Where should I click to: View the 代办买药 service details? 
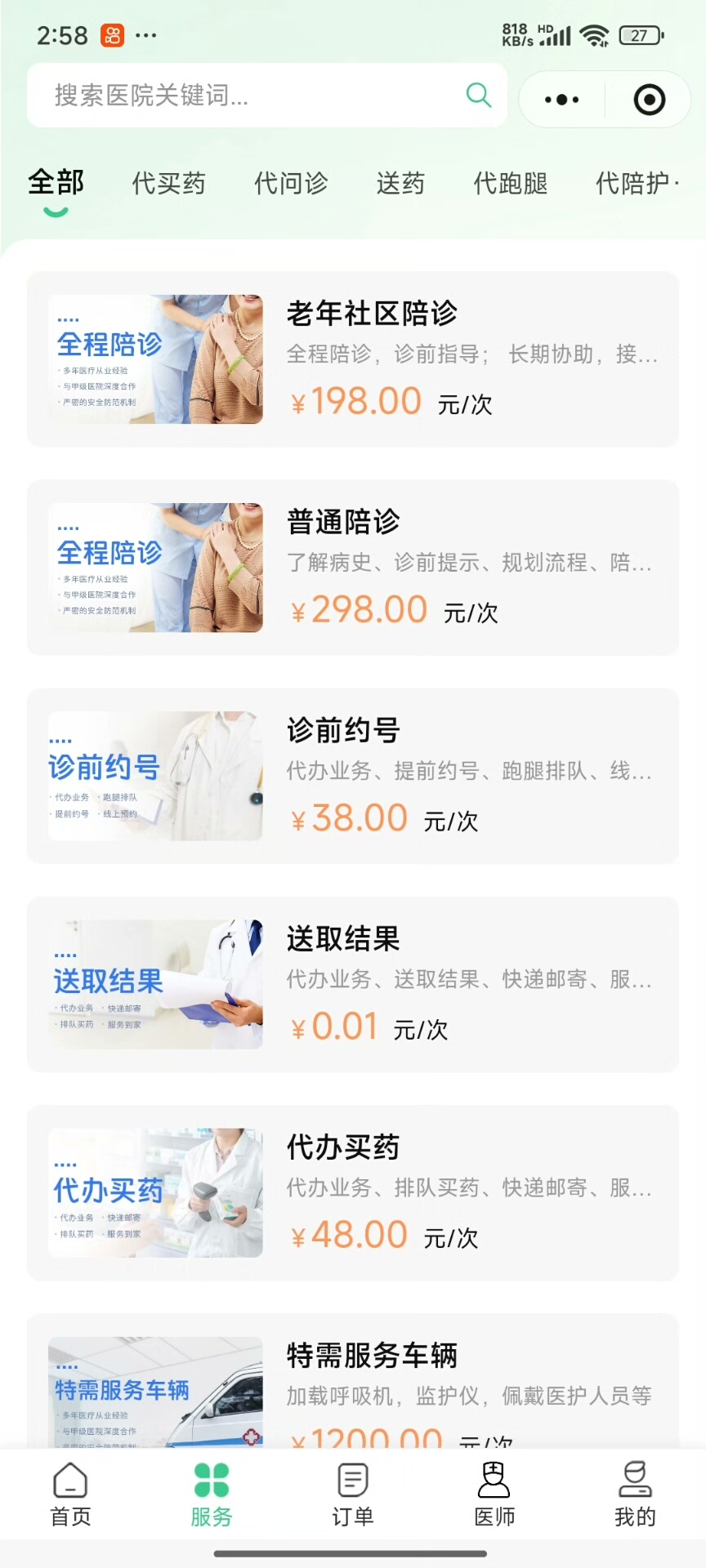pyautogui.click(x=353, y=1192)
